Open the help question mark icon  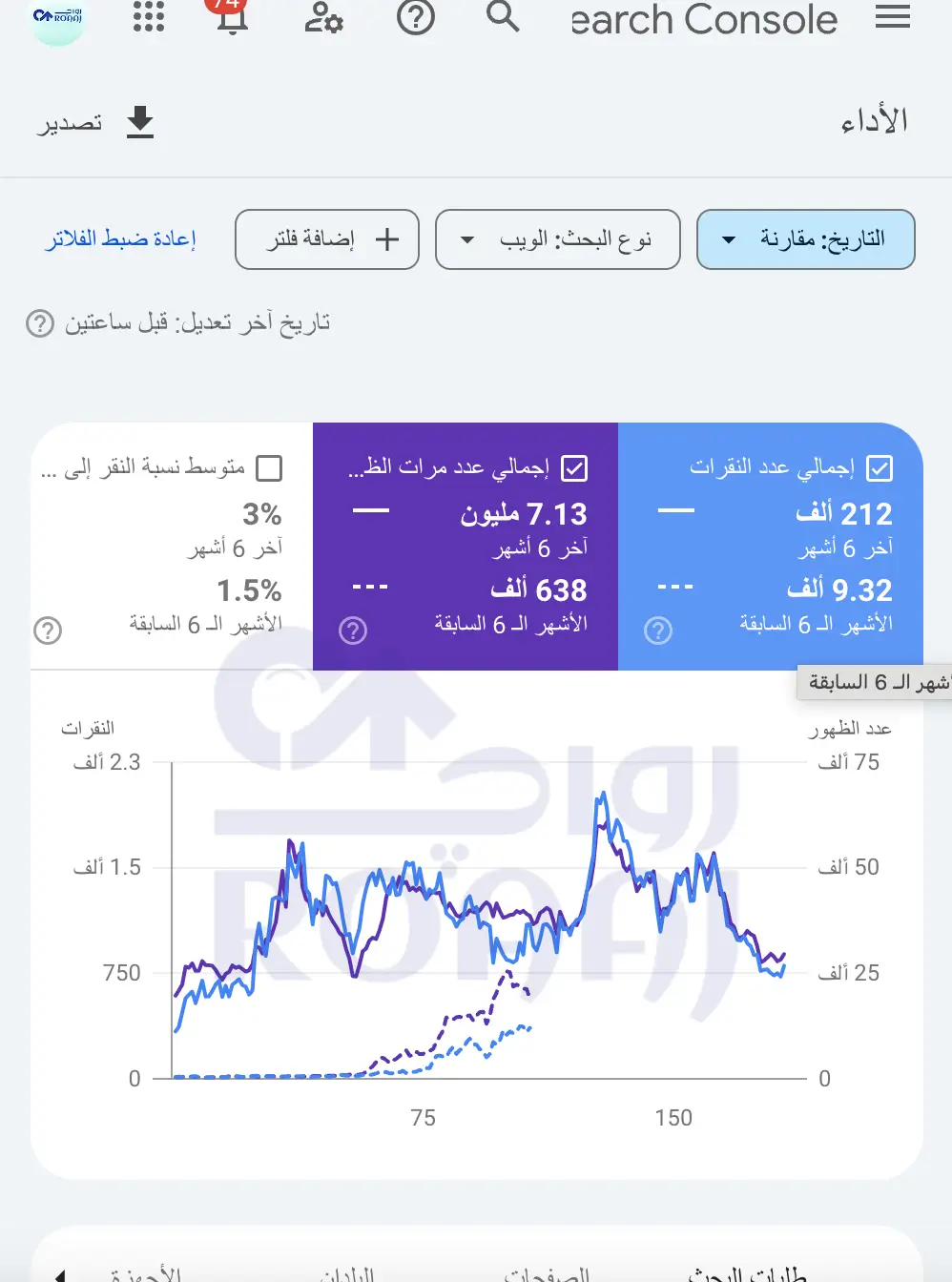(415, 16)
